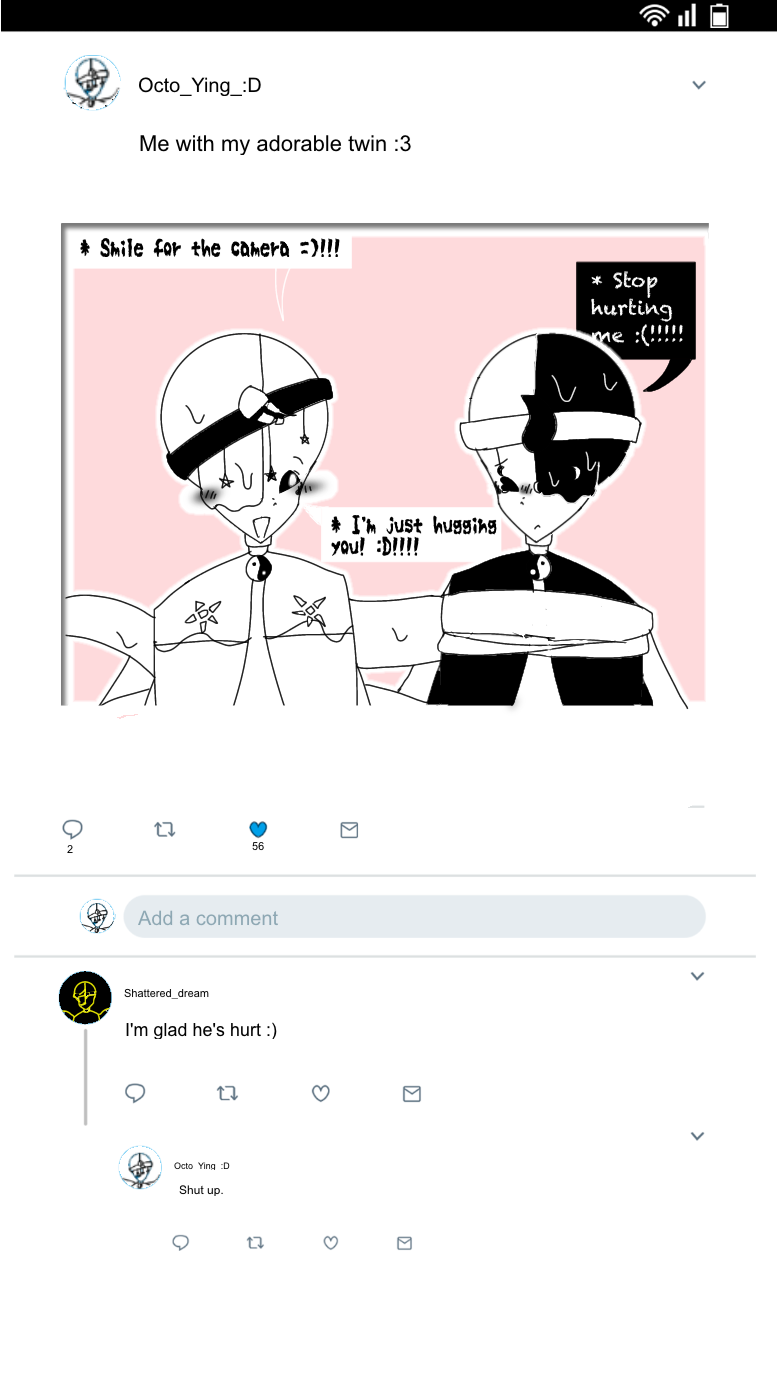Open the twin drawing image in the post
Screen dimensions: 777x1378
coord(385,465)
